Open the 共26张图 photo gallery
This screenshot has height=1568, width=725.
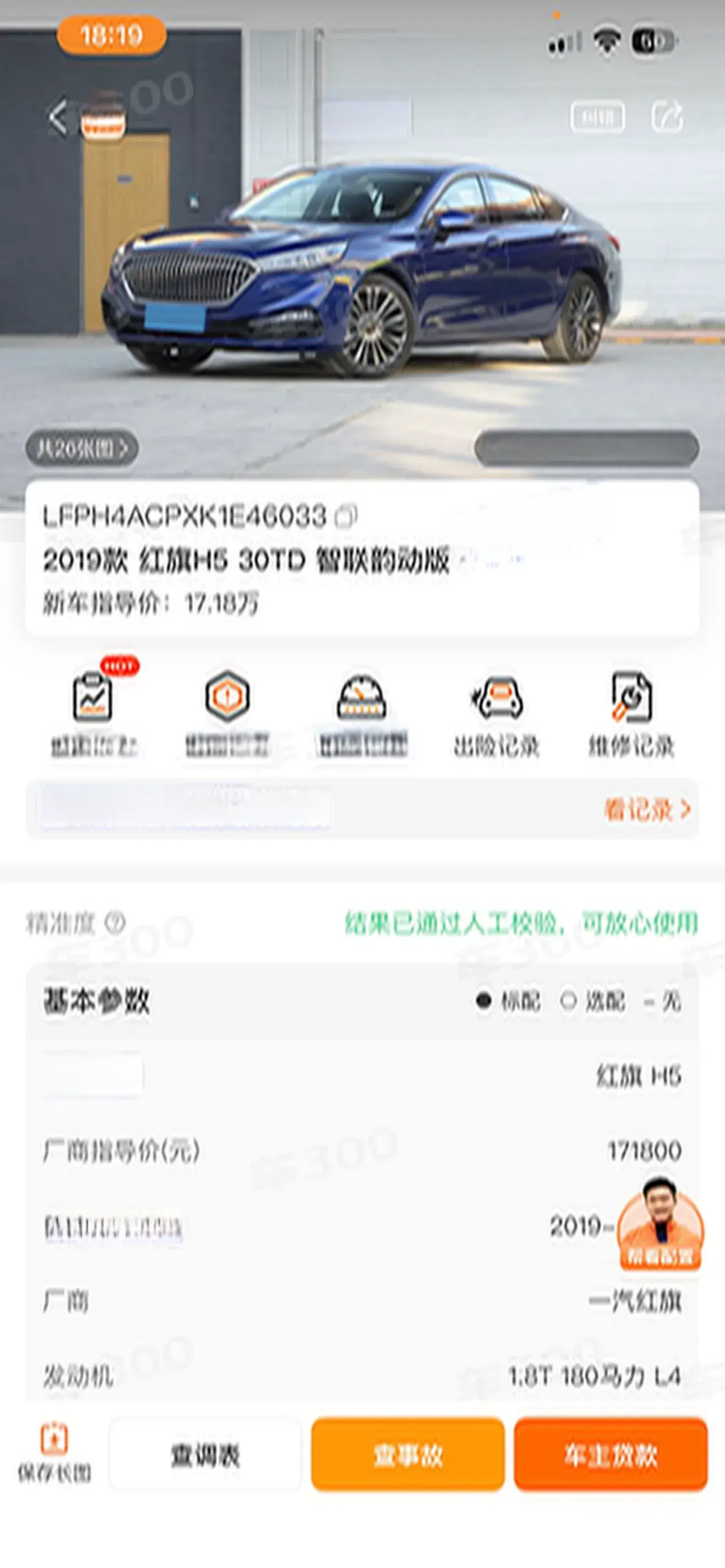[82, 449]
